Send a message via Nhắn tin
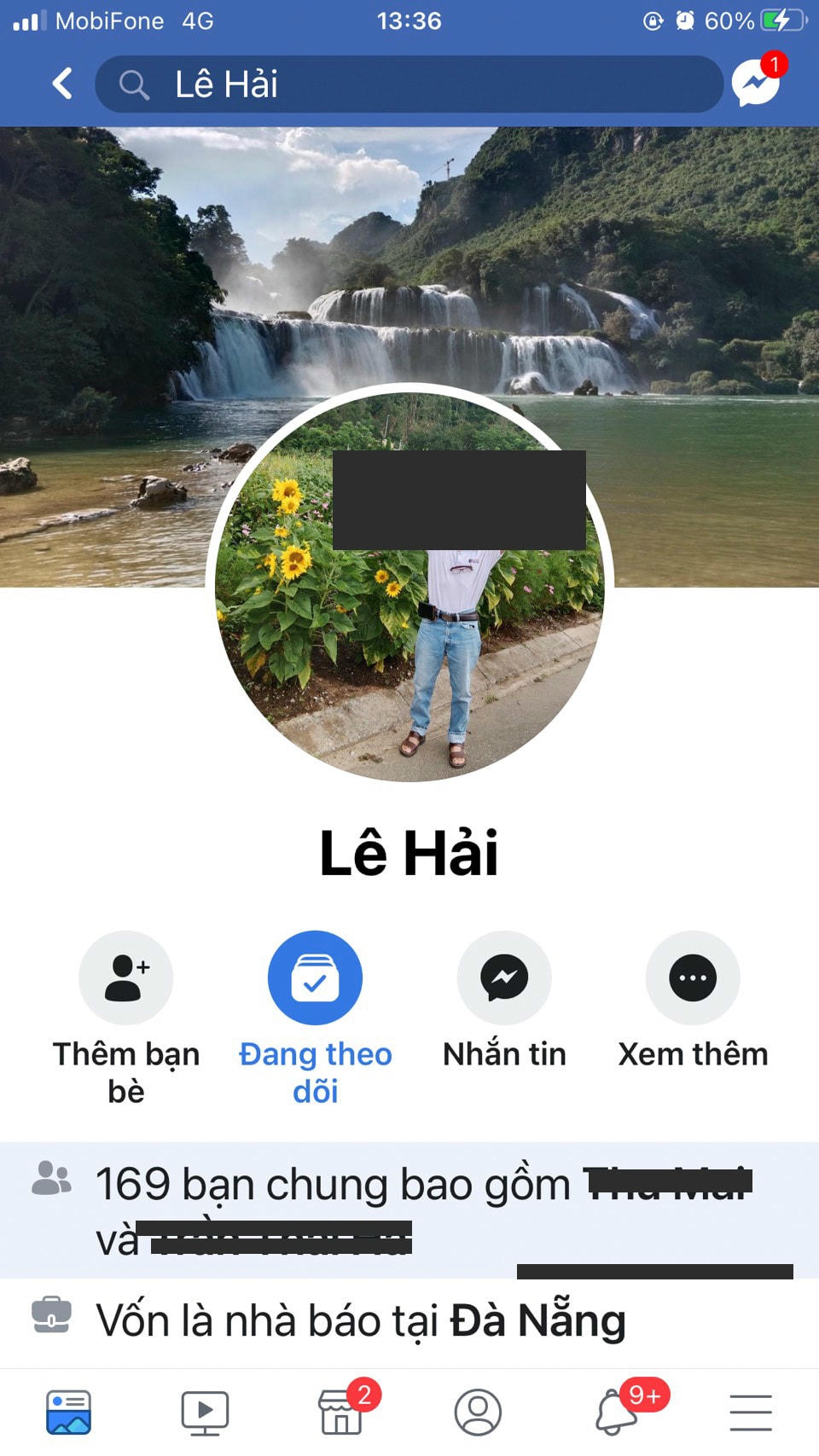 click(504, 978)
